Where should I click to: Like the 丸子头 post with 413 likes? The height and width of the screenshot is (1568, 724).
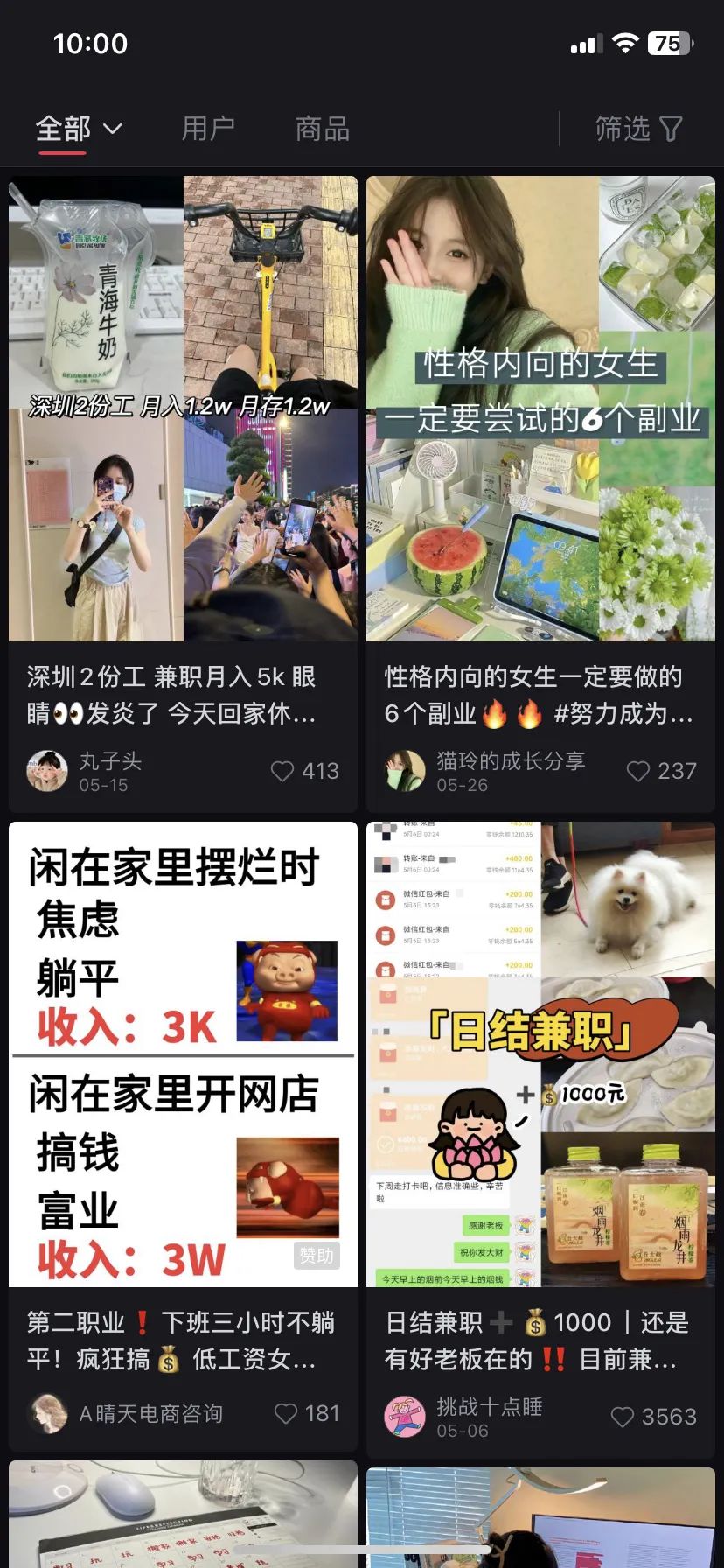click(x=282, y=771)
